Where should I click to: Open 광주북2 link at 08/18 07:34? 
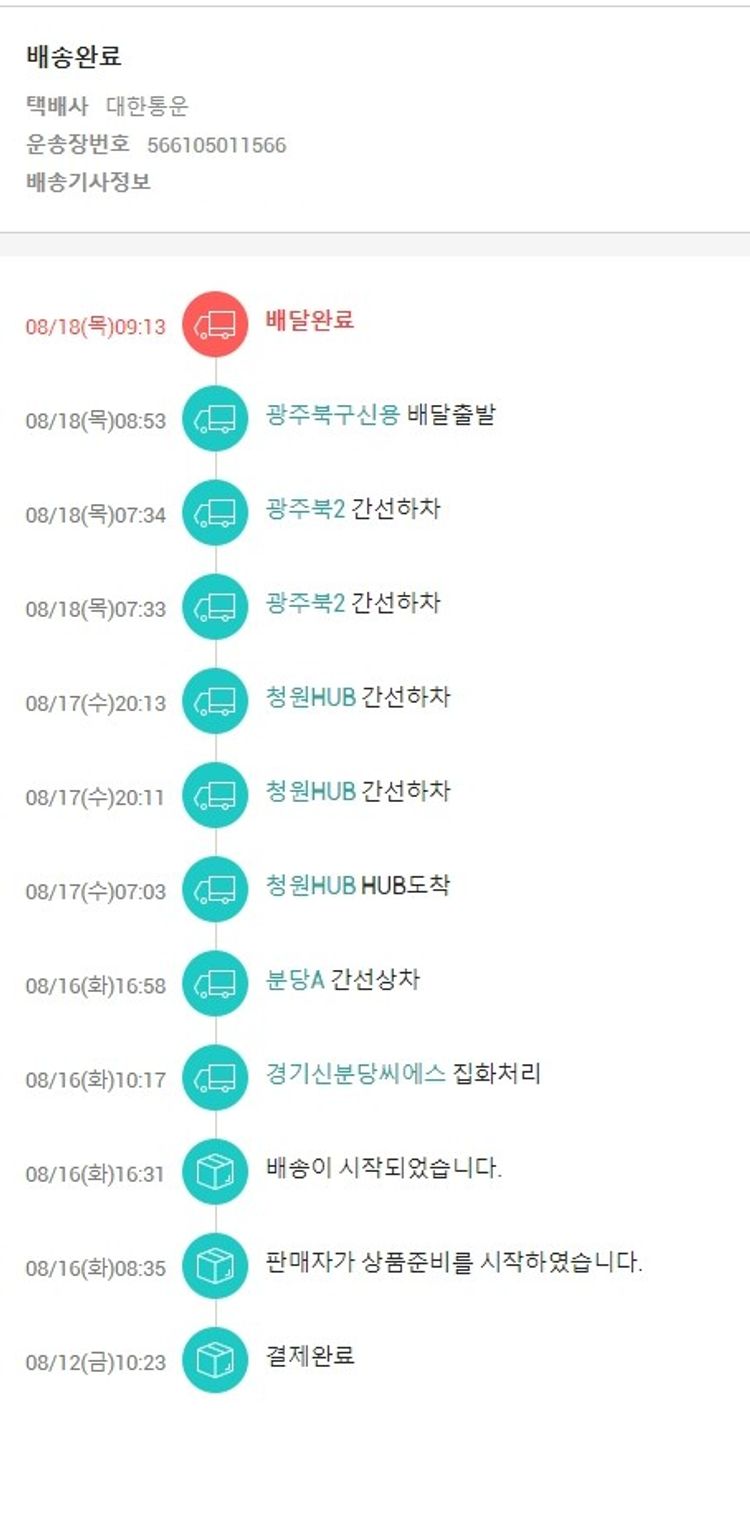click(305, 509)
